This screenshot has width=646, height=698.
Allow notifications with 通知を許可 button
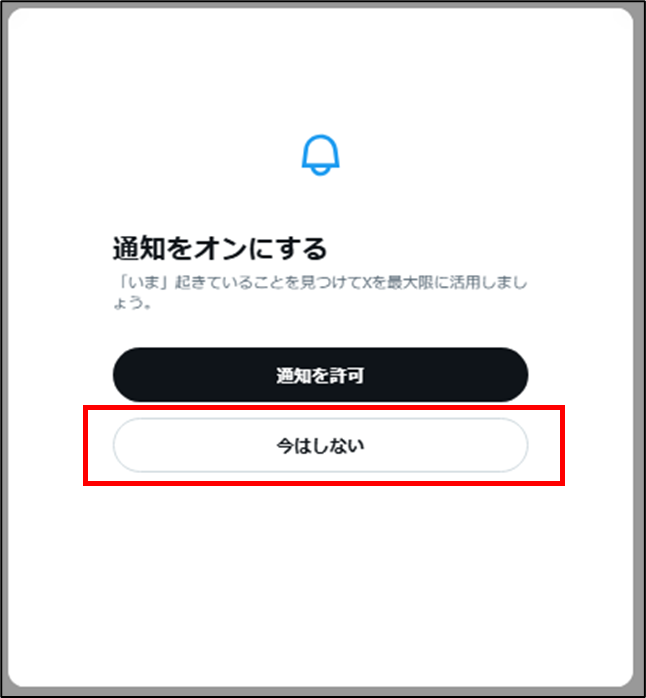click(x=320, y=375)
